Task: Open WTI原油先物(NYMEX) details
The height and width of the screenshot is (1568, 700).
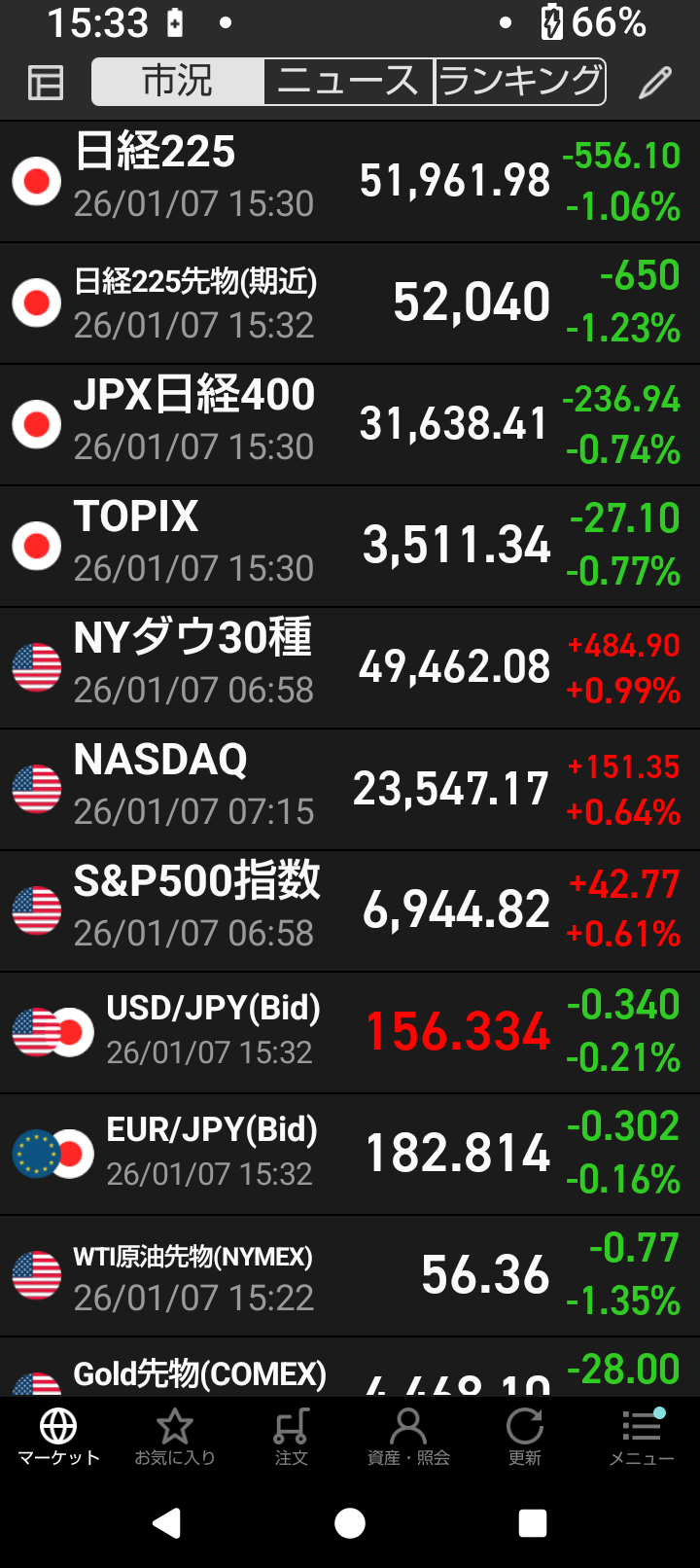Action: pos(350,1275)
